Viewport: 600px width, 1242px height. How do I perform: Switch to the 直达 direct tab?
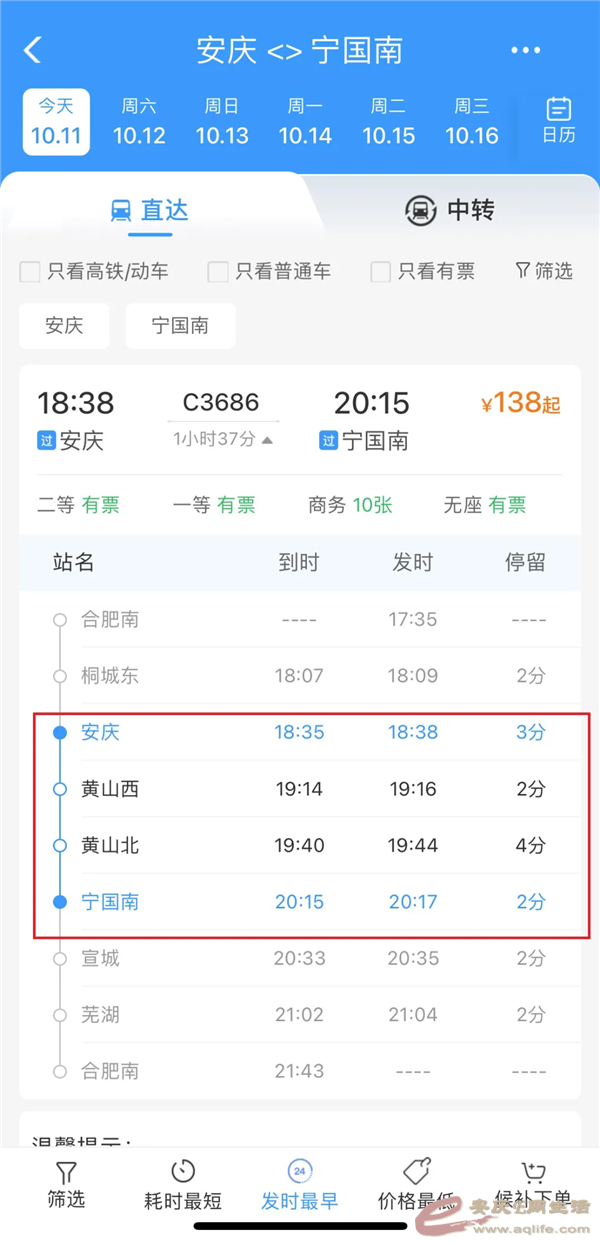click(150, 210)
